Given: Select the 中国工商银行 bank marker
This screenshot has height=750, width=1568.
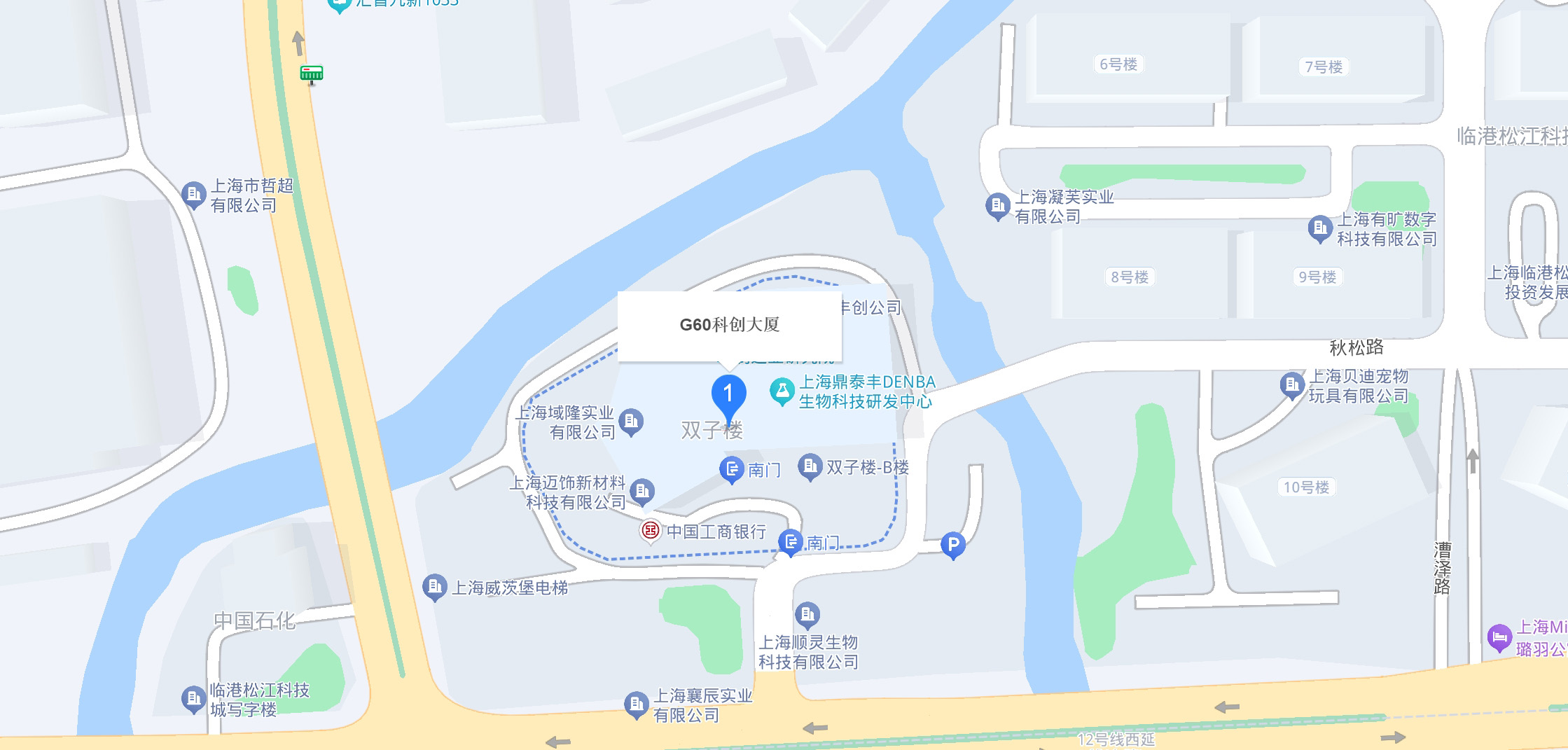Looking at the screenshot, I should (x=650, y=531).
